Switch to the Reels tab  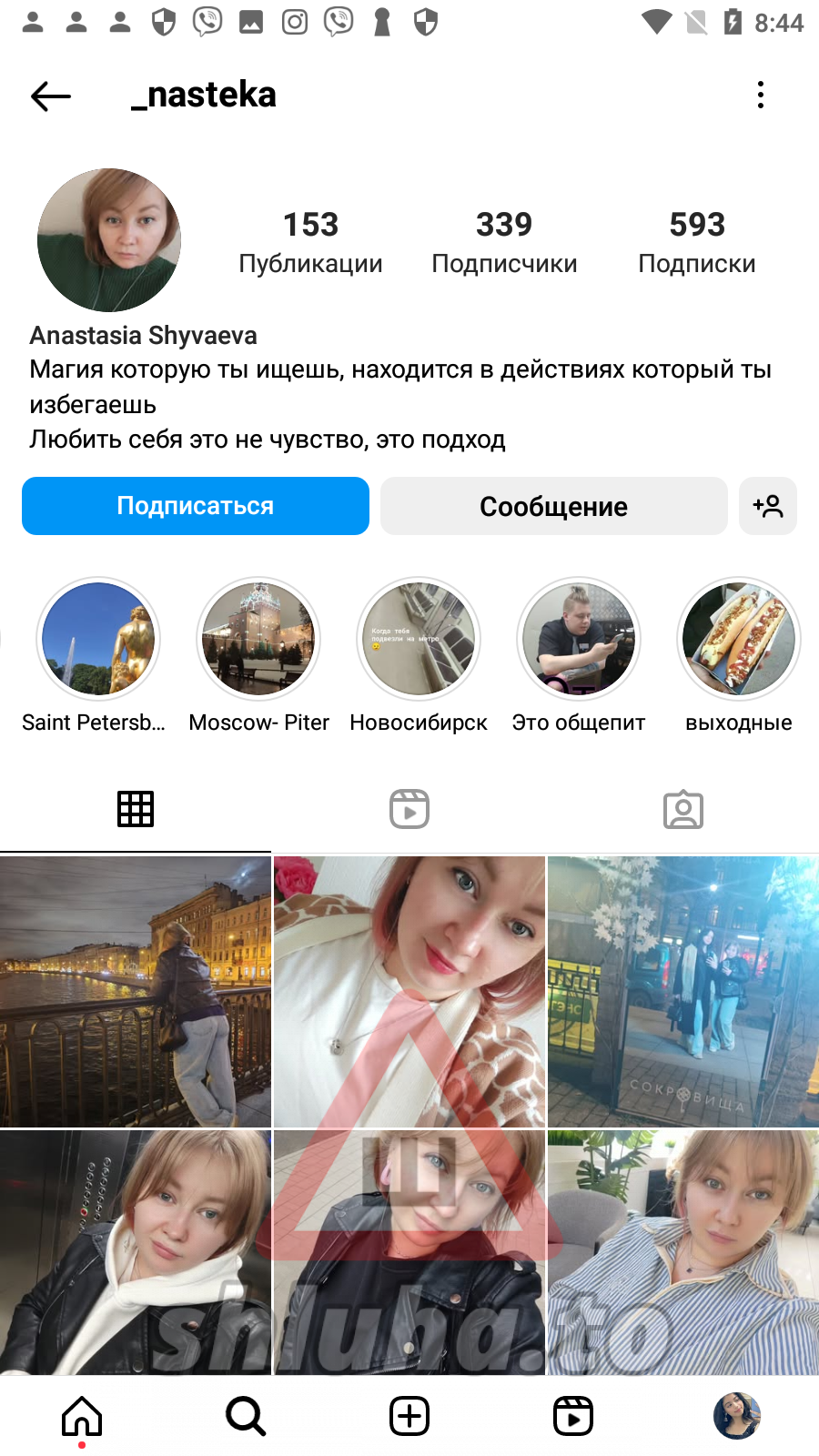pos(409,809)
